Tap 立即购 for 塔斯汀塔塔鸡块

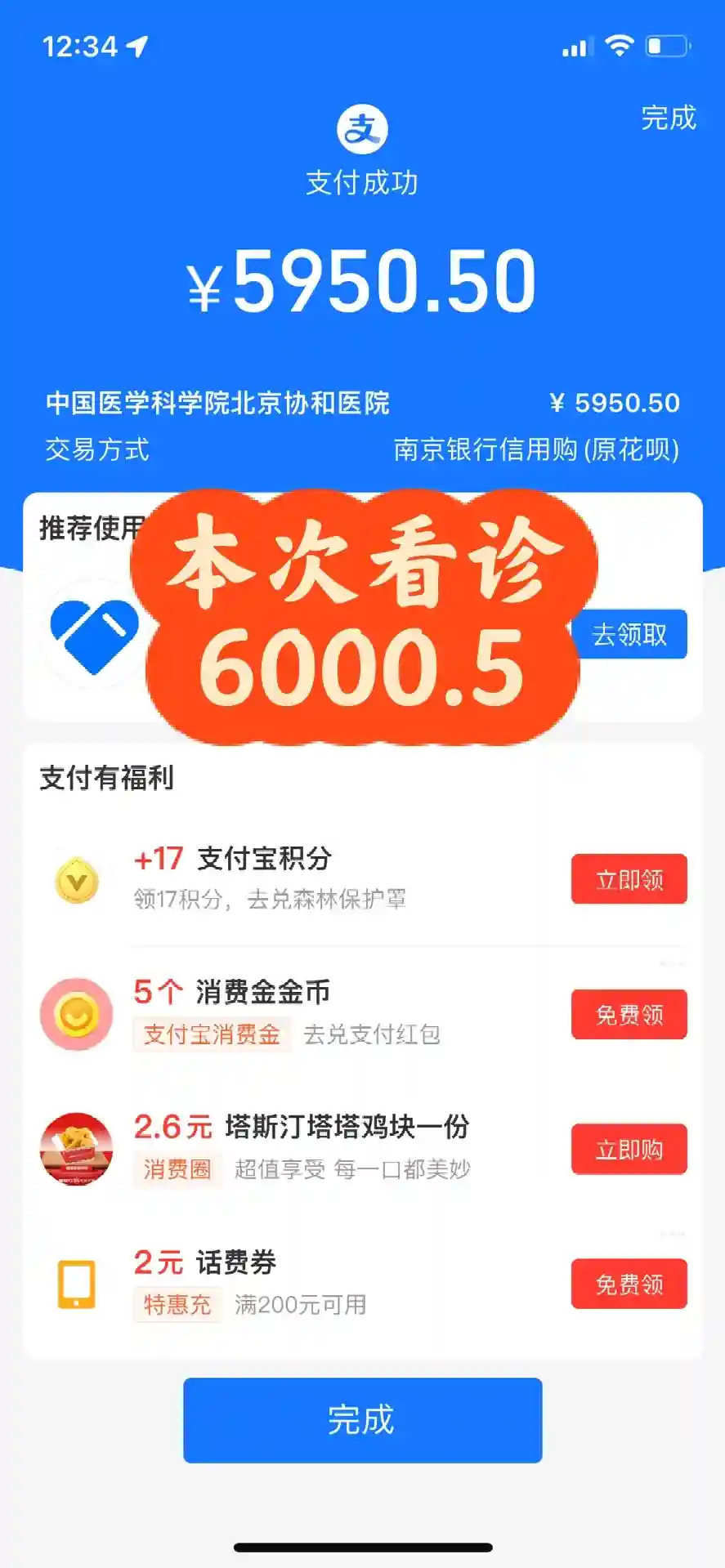pyautogui.click(x=629, y=1150)
